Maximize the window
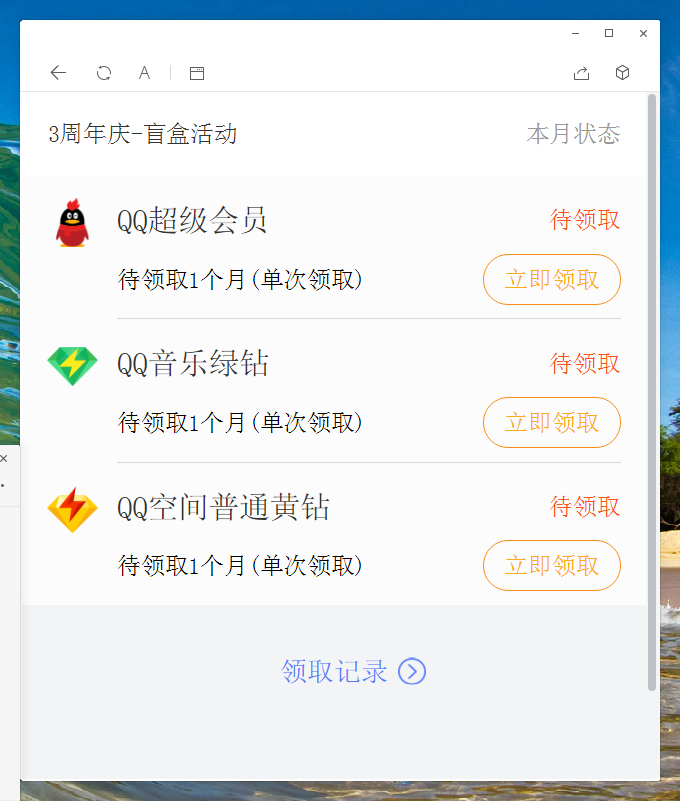Viewport: 680px width, 801px height. point(609,34)
